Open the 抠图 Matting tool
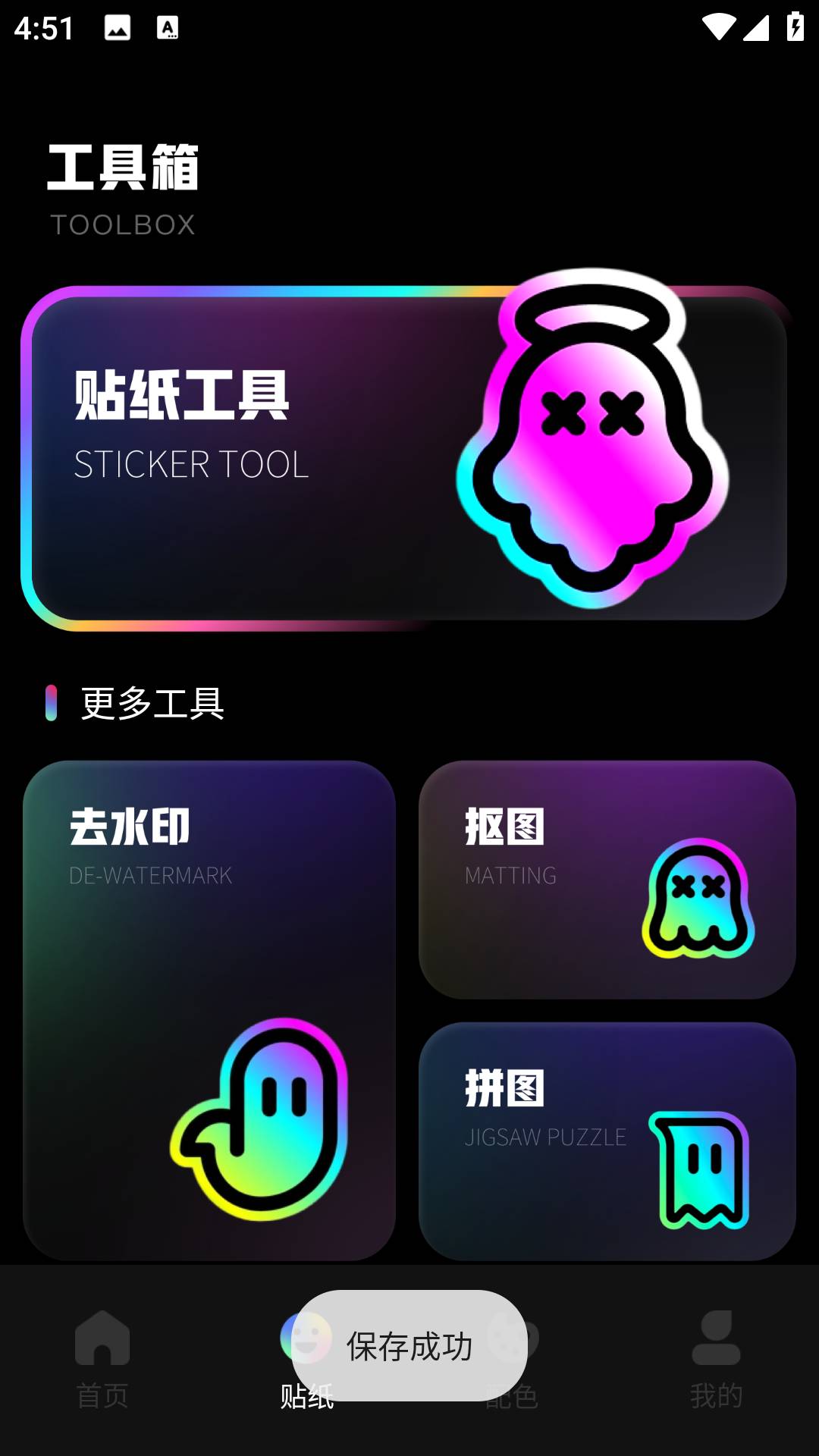The image size is (819, 1456). click(x=607, y=880)
